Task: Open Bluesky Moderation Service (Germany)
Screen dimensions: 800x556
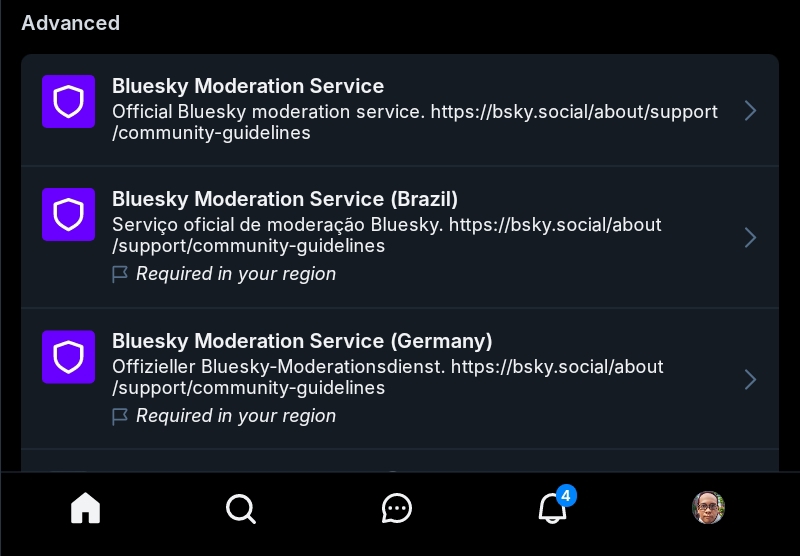Action: [400, 379]
